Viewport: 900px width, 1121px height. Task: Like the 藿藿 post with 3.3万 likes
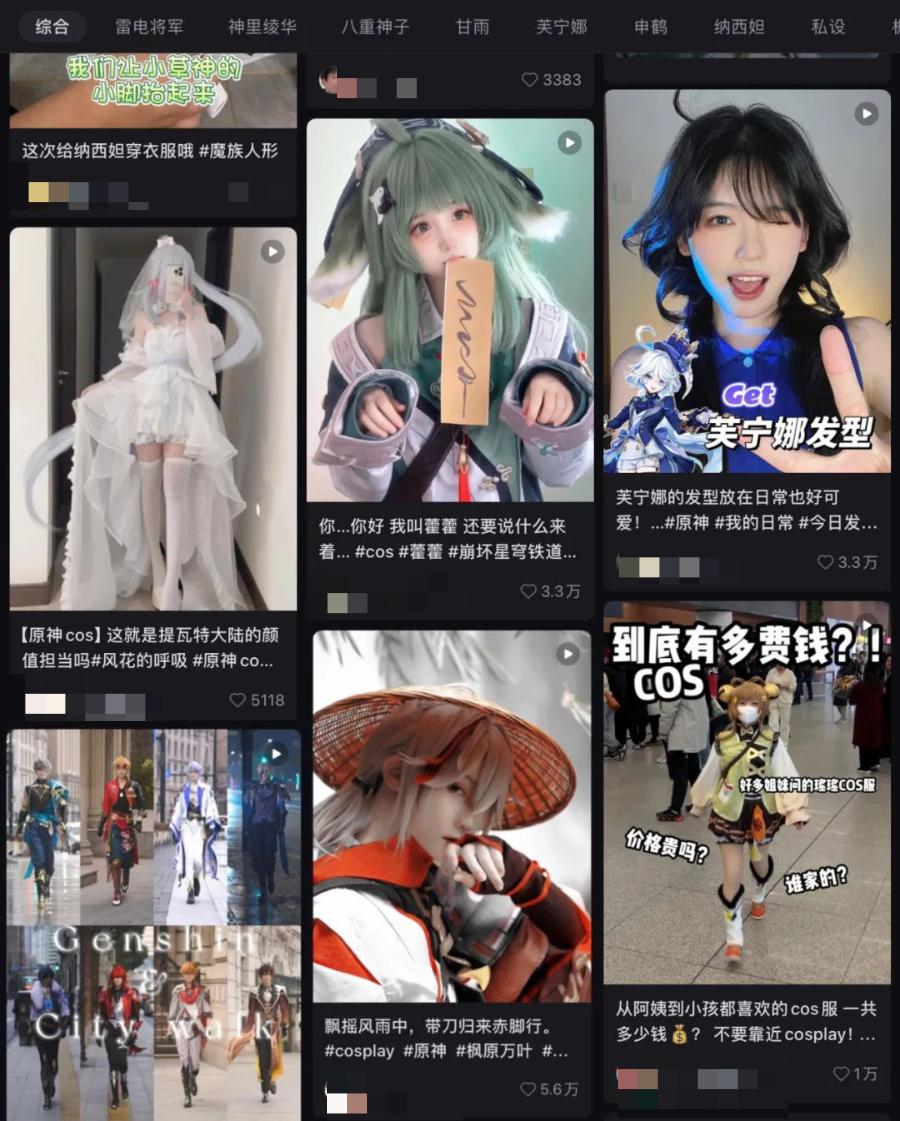[x=529, y=592]
